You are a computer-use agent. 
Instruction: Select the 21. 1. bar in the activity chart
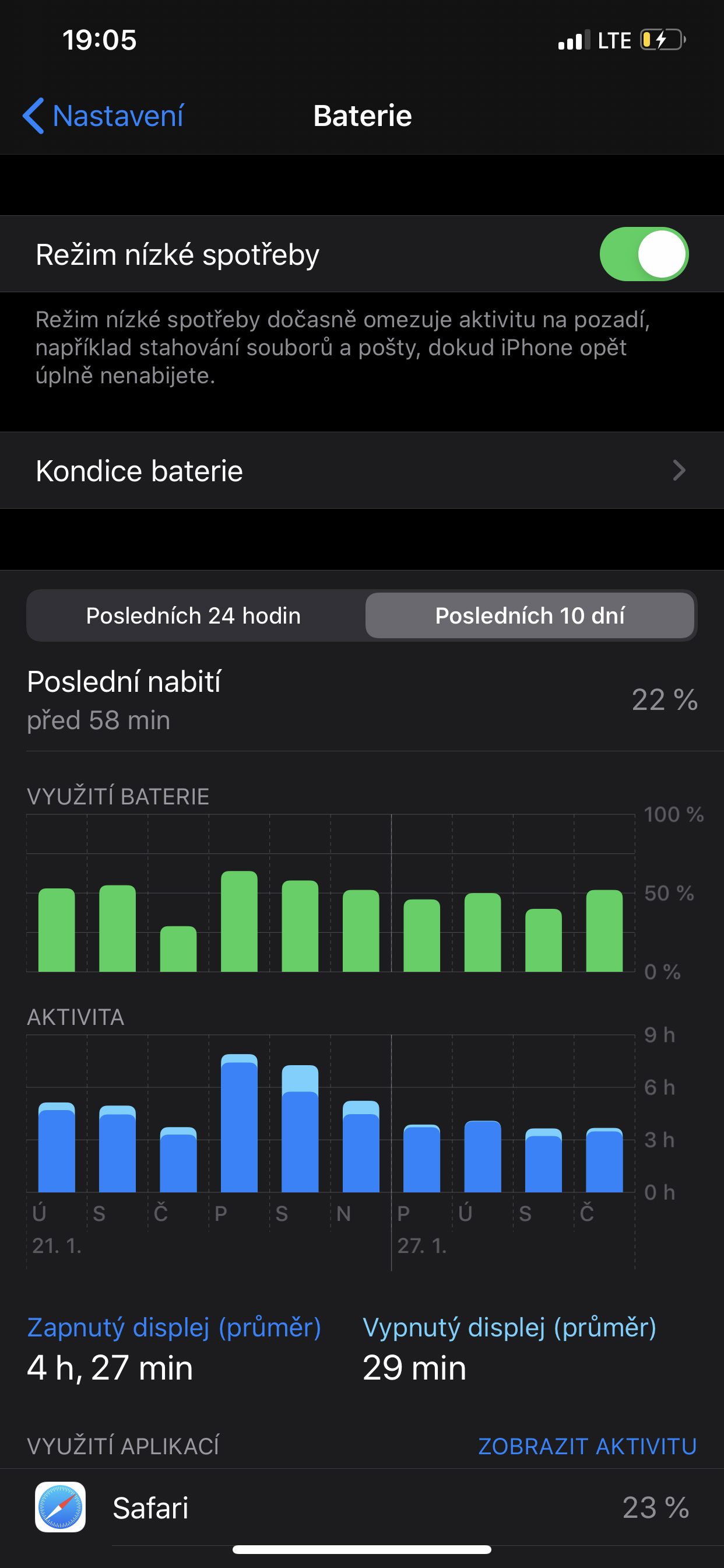point(57,1147)
